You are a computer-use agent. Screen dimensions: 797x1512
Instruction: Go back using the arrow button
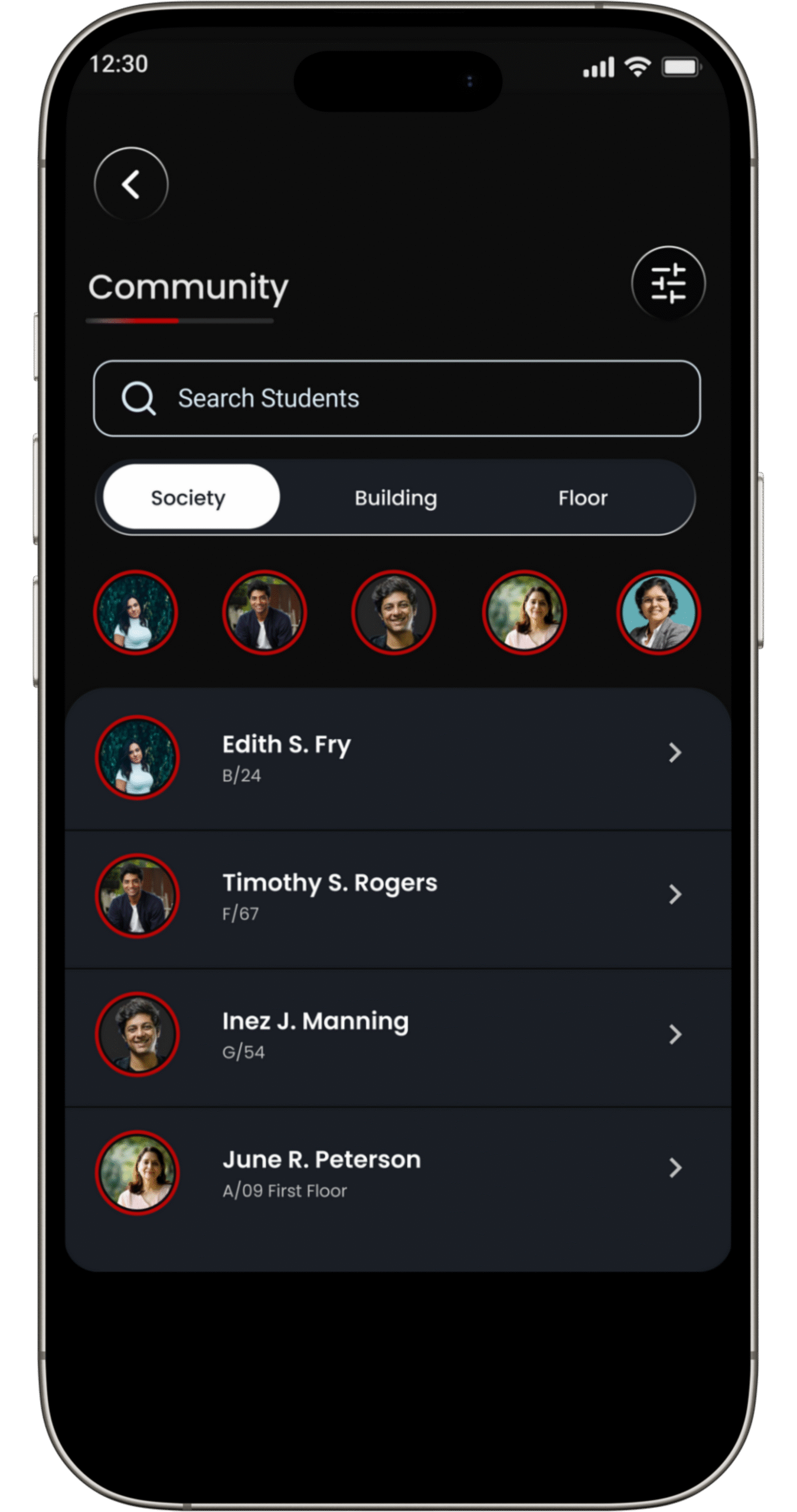[130, 184]
